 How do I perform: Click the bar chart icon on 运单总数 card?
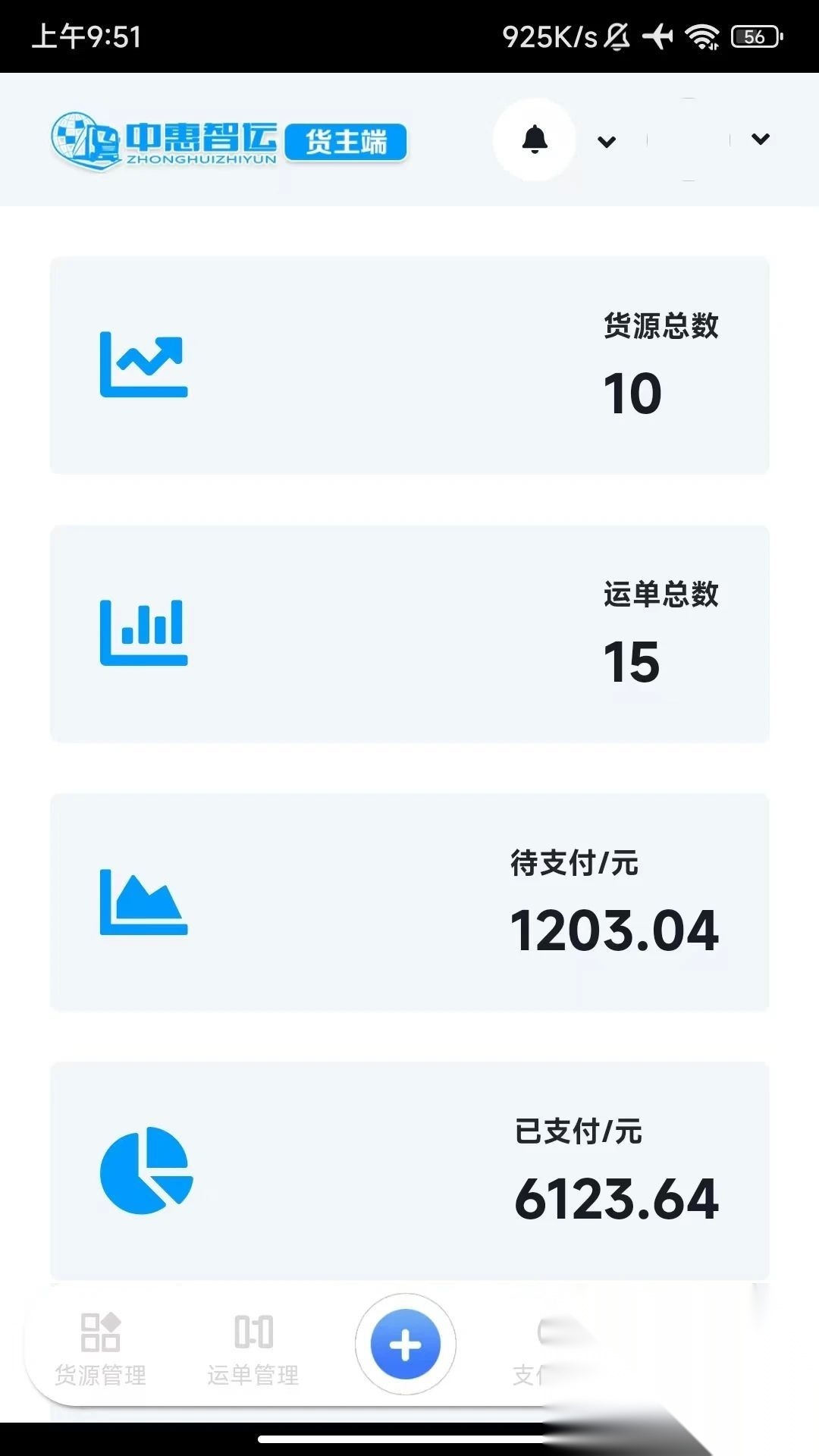click(x=143, y=633)
